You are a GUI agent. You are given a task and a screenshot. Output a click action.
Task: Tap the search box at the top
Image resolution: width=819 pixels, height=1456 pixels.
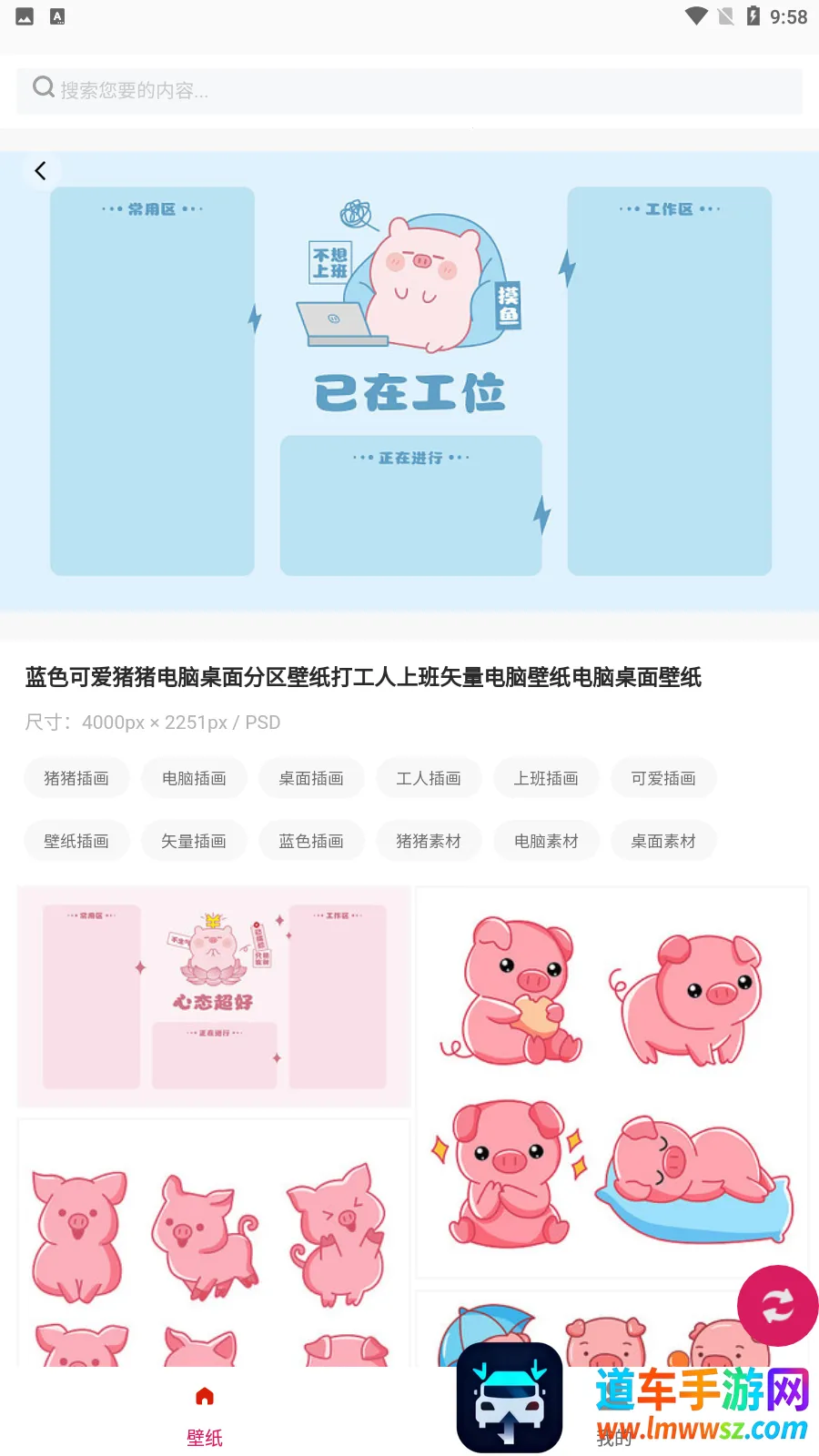pos(409,90)
